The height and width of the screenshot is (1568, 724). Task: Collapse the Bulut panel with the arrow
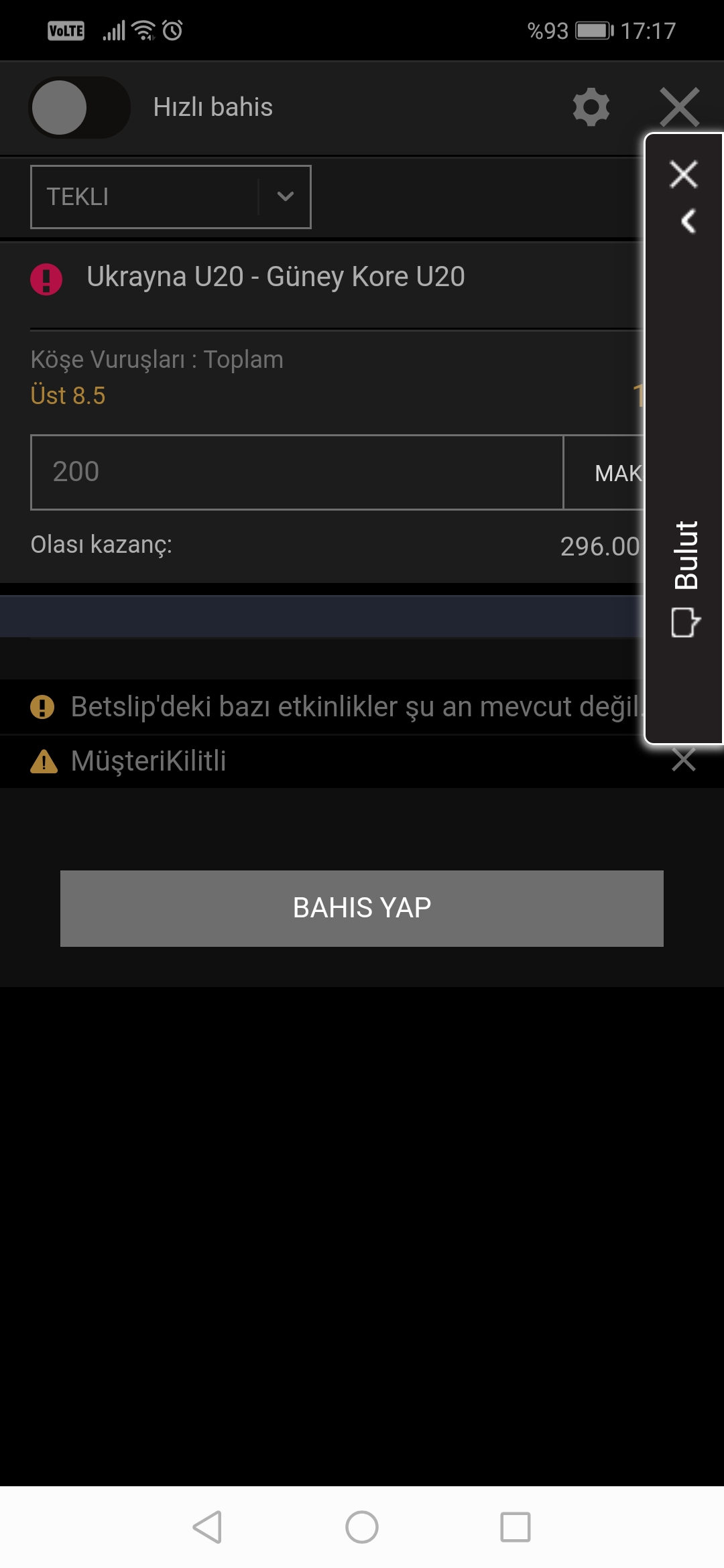(688, 221)
